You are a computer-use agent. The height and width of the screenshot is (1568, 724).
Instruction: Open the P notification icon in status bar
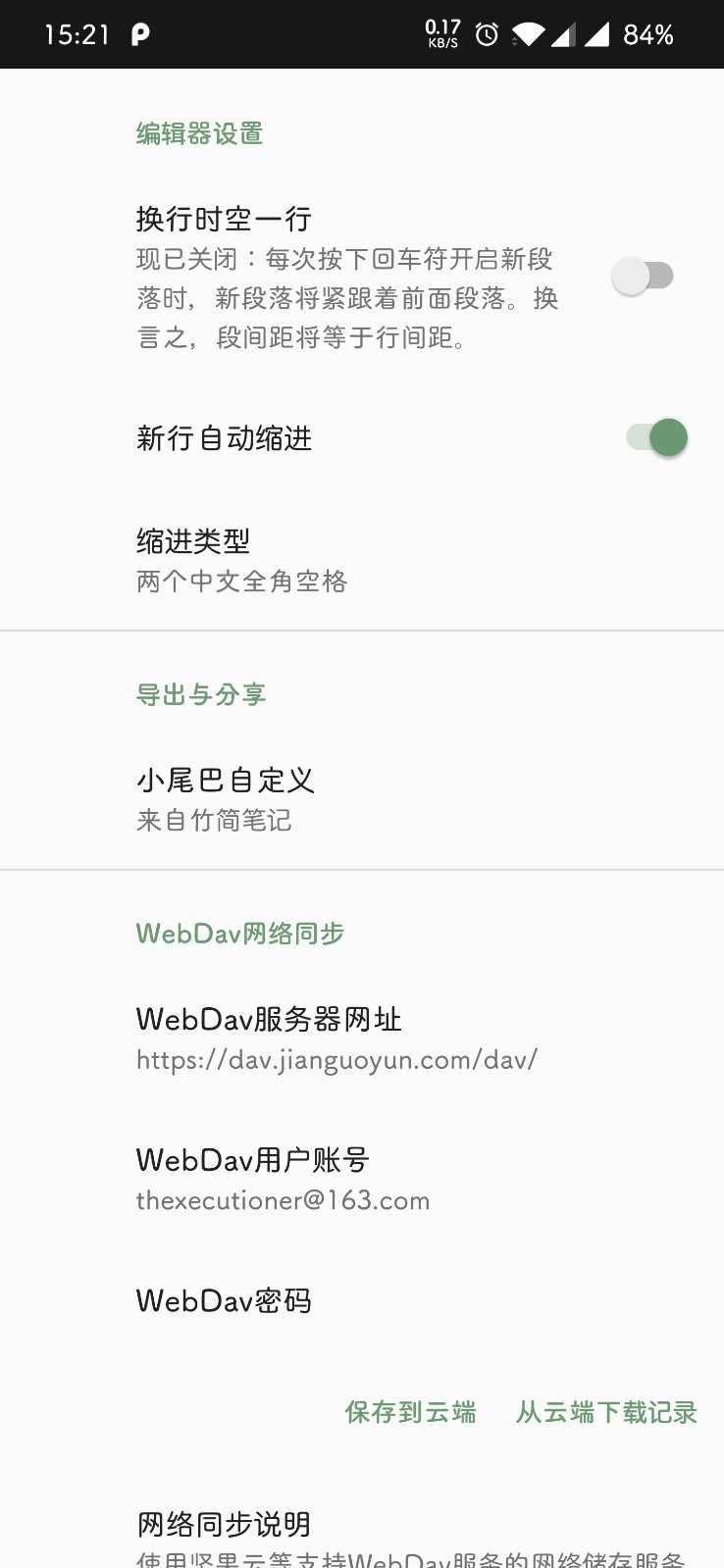pos(140,34)
